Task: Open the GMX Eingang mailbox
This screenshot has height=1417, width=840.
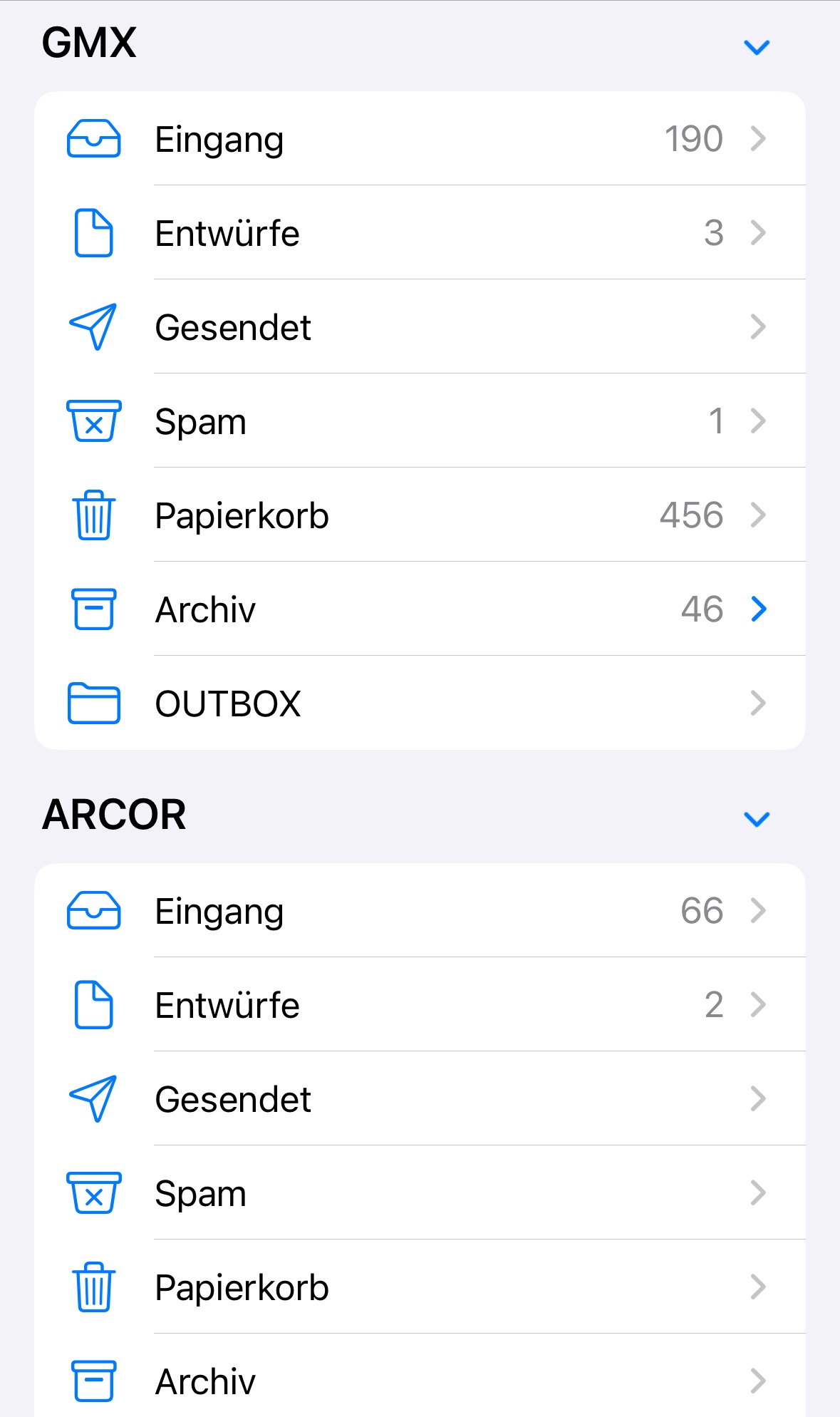Action: [x=419, y=139]
